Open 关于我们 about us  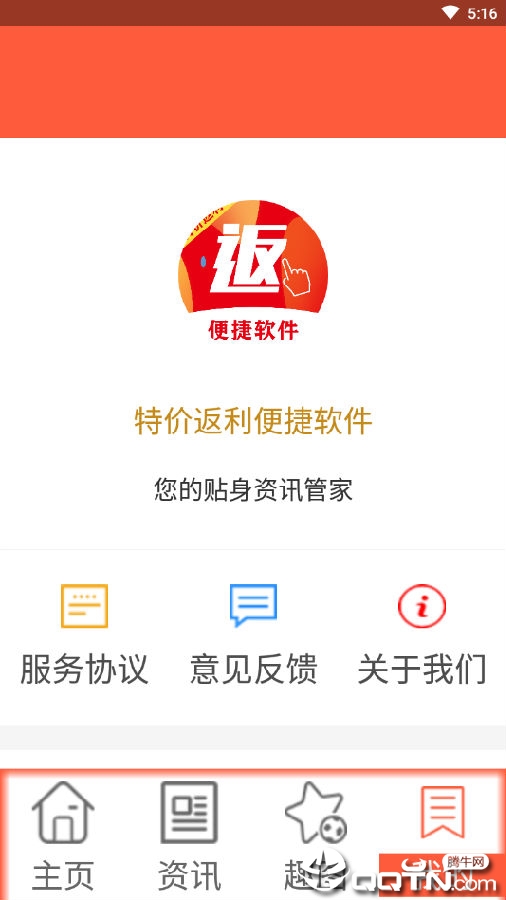422,634
